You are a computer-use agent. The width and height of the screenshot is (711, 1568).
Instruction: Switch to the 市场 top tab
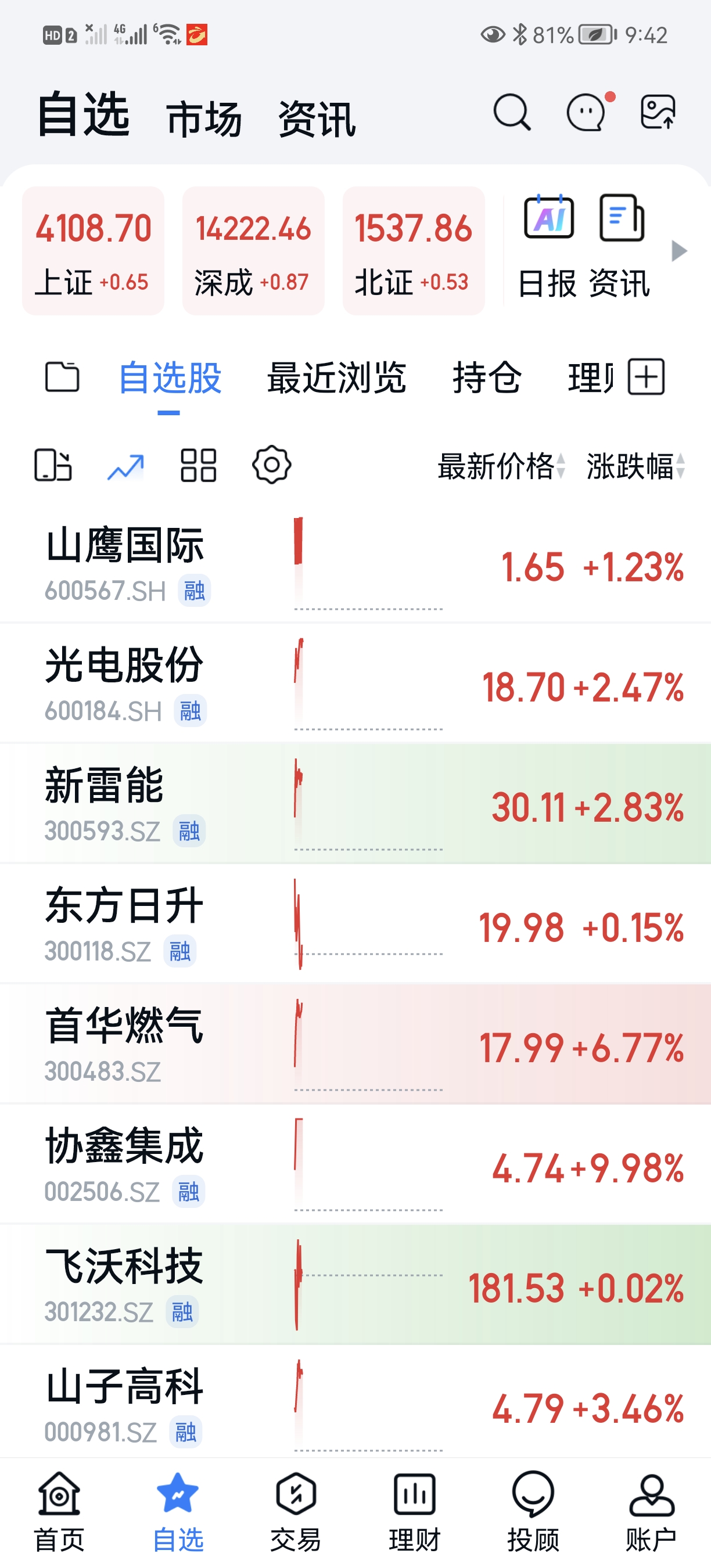[204, 118]
